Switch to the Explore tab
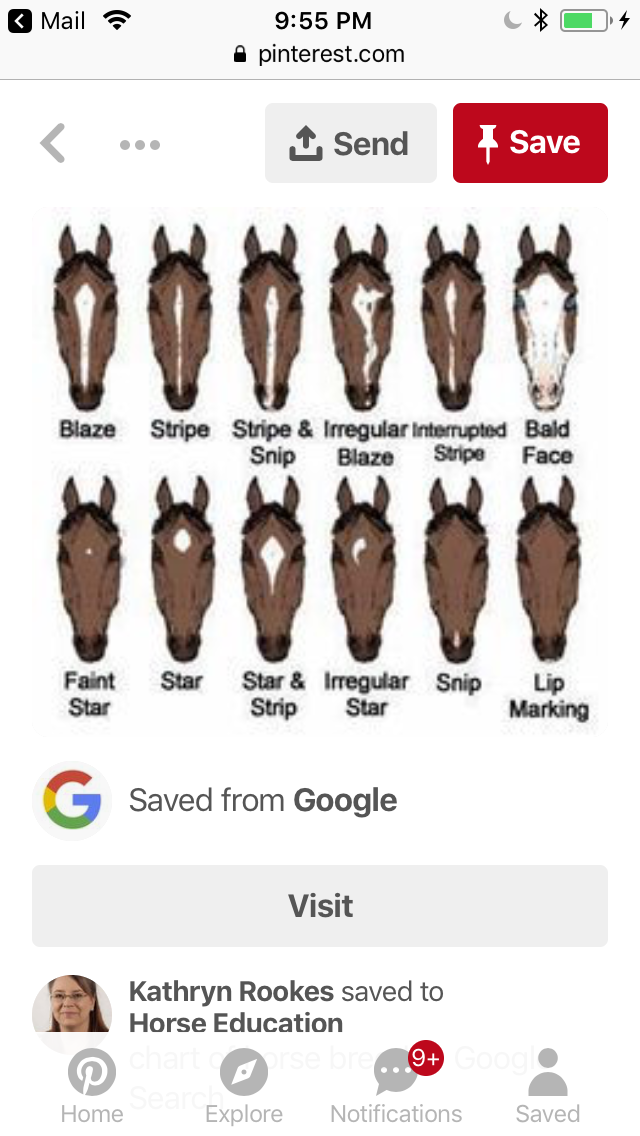640x1136 pixels. (244, 1088)
